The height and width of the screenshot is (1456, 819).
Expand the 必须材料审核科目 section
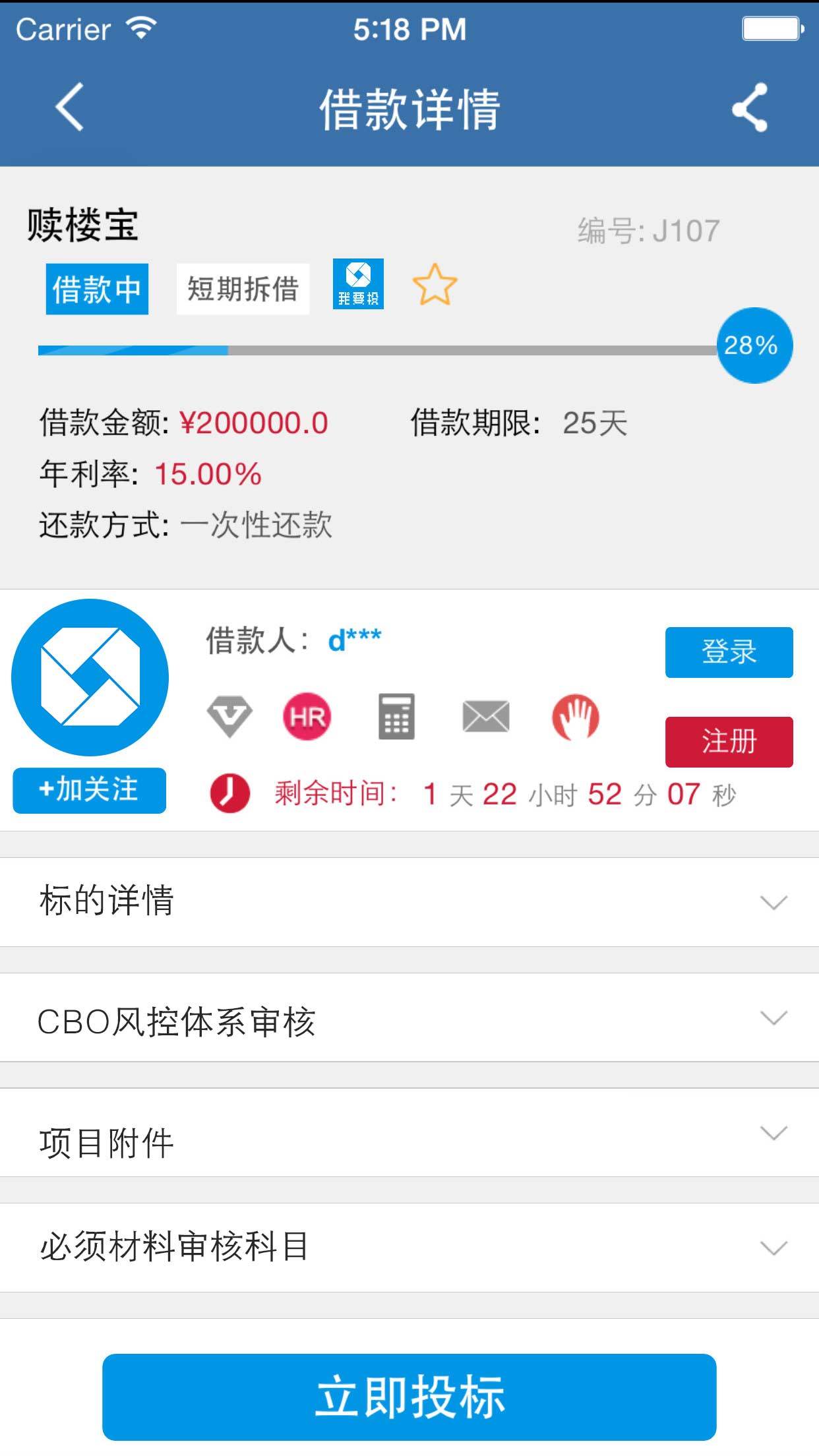pos(409,1248)
